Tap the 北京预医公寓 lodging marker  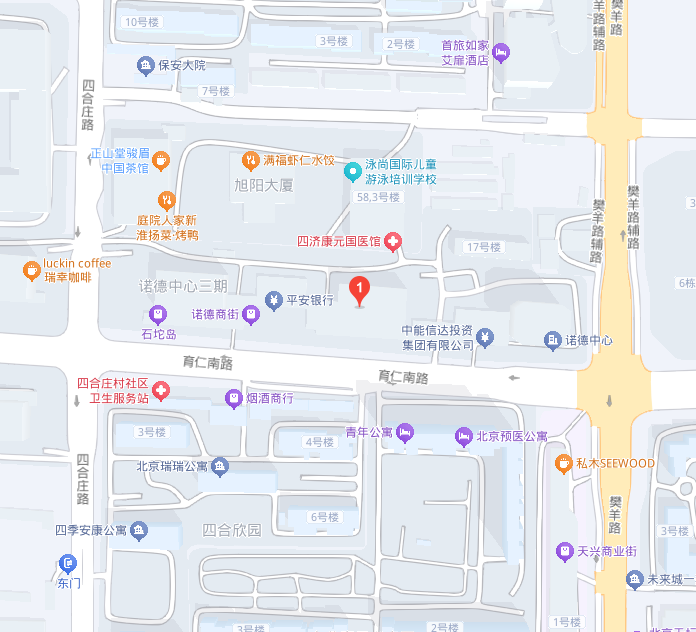point(463,436)
